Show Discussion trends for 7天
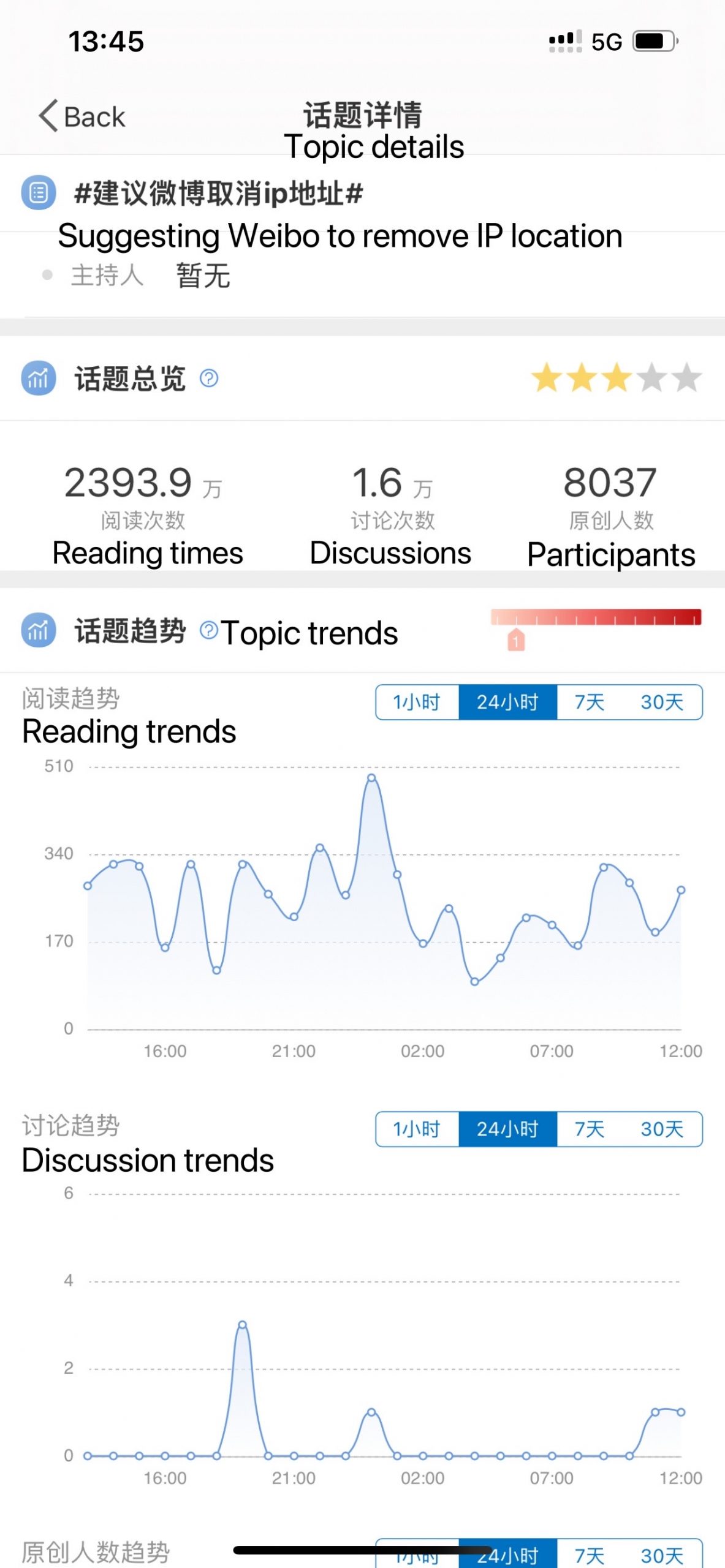This screenshot has height=1568, width=725. pos(589,1129)
